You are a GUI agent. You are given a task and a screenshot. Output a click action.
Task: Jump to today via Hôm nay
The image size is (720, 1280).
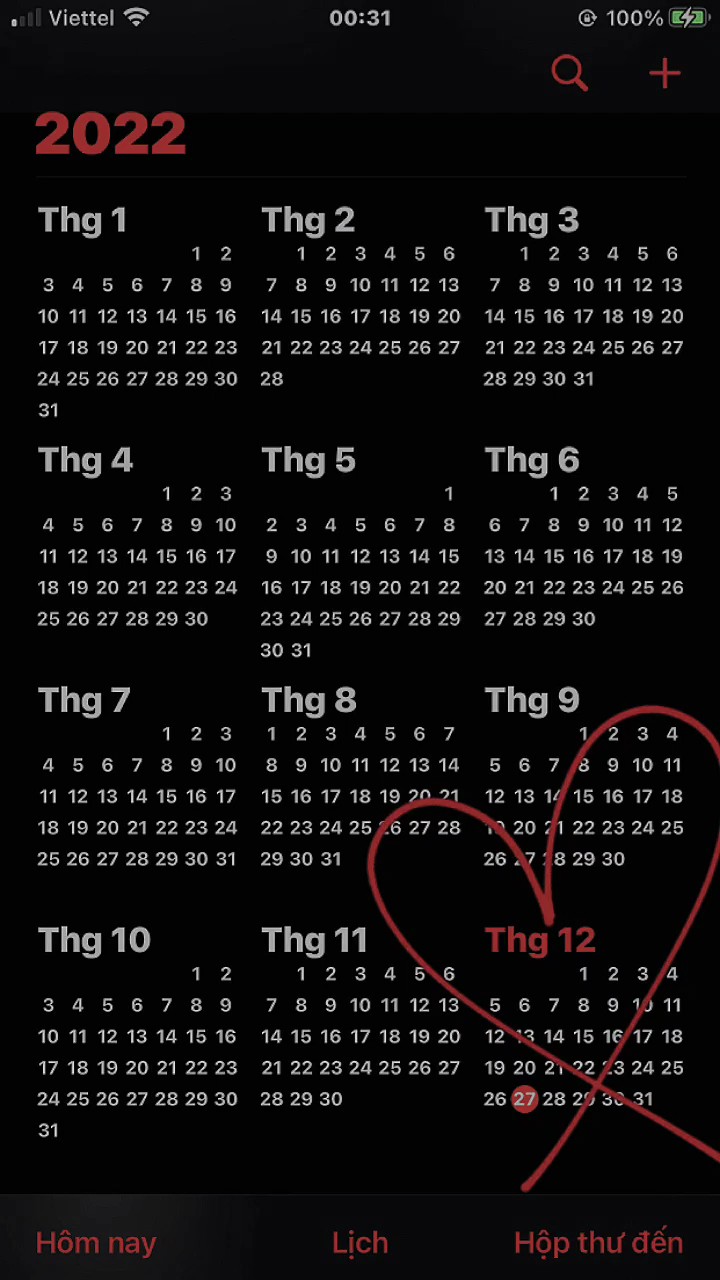click(x=96, y=1243)
